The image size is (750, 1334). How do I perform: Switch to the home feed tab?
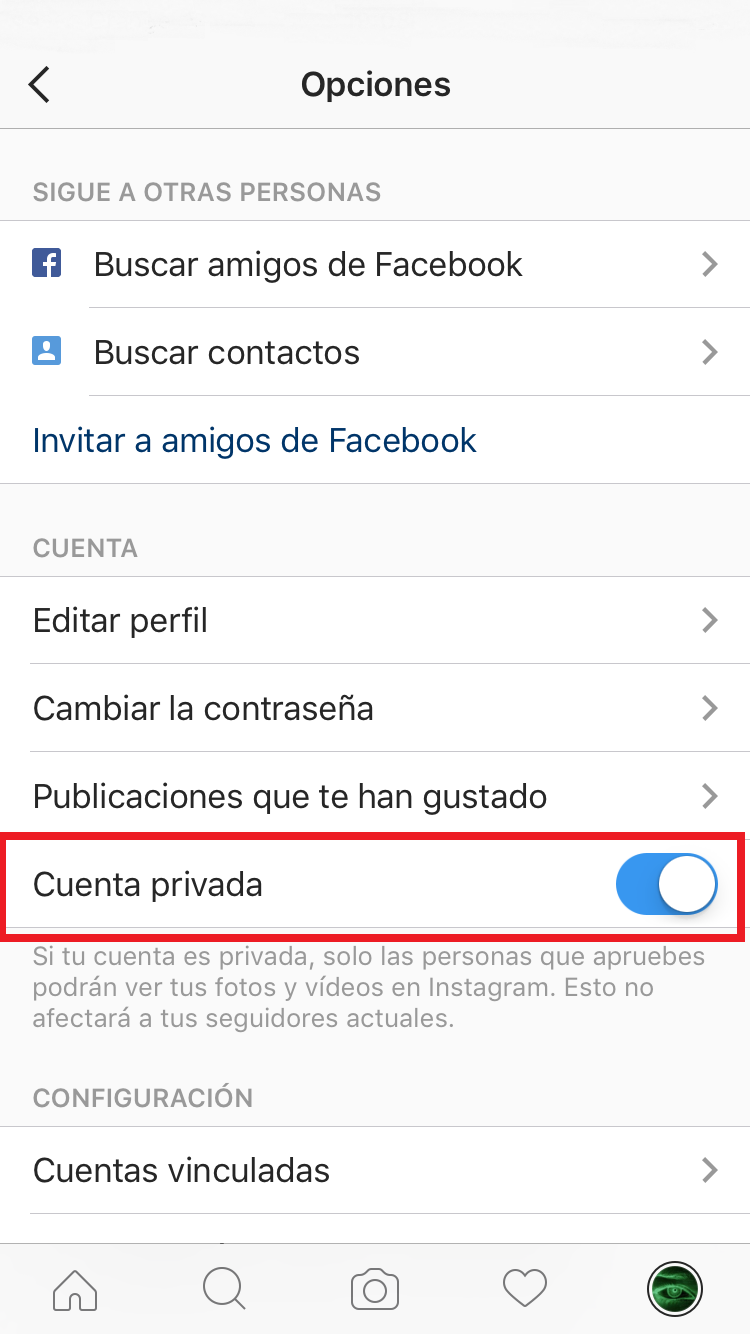[75, 1289]
